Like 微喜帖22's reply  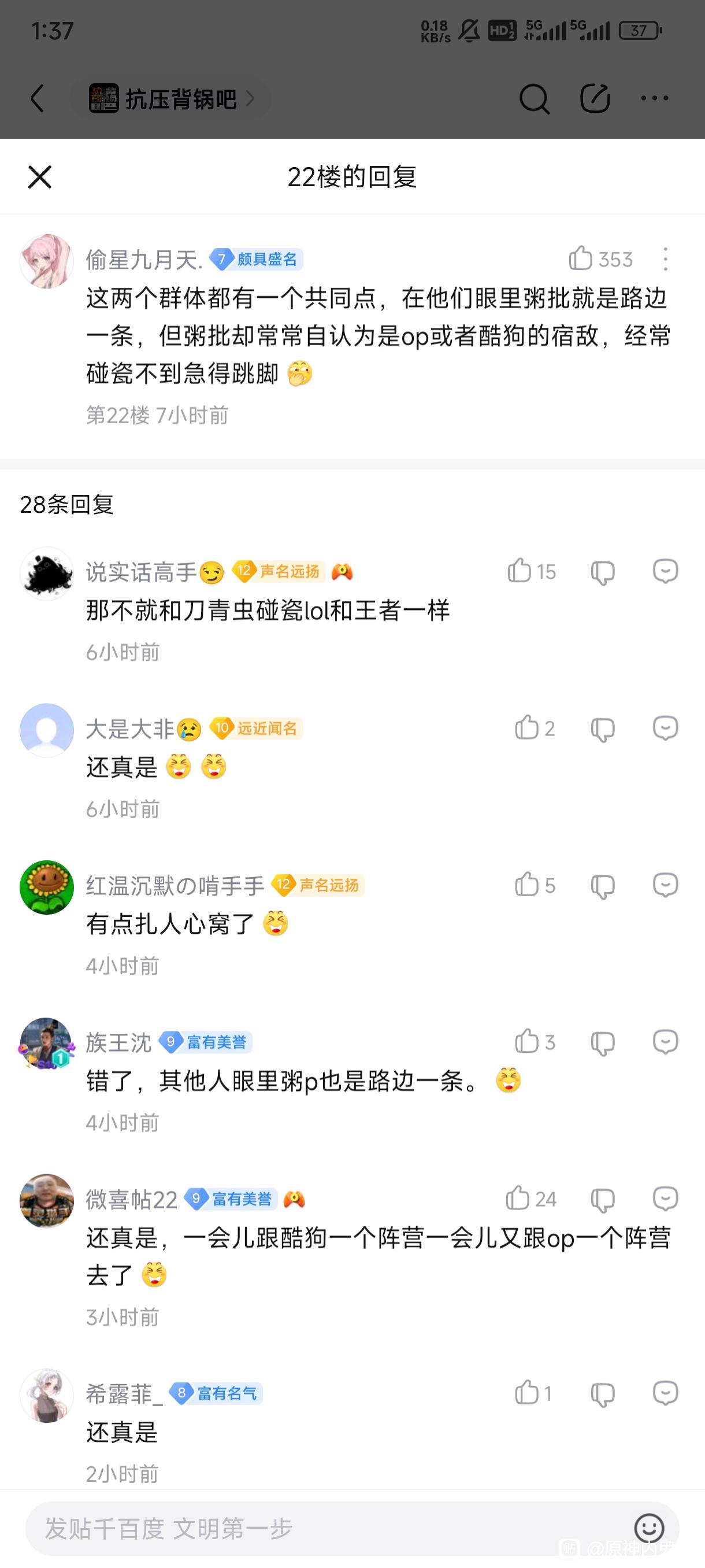(x=518, y=1199)
